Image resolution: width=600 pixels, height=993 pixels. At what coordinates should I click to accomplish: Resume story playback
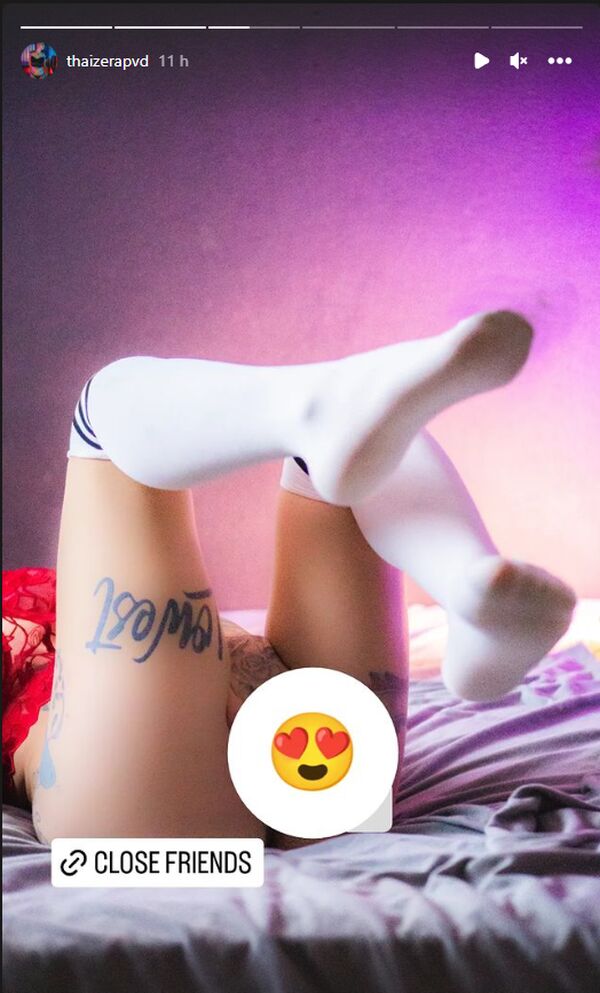click(482, 61)
